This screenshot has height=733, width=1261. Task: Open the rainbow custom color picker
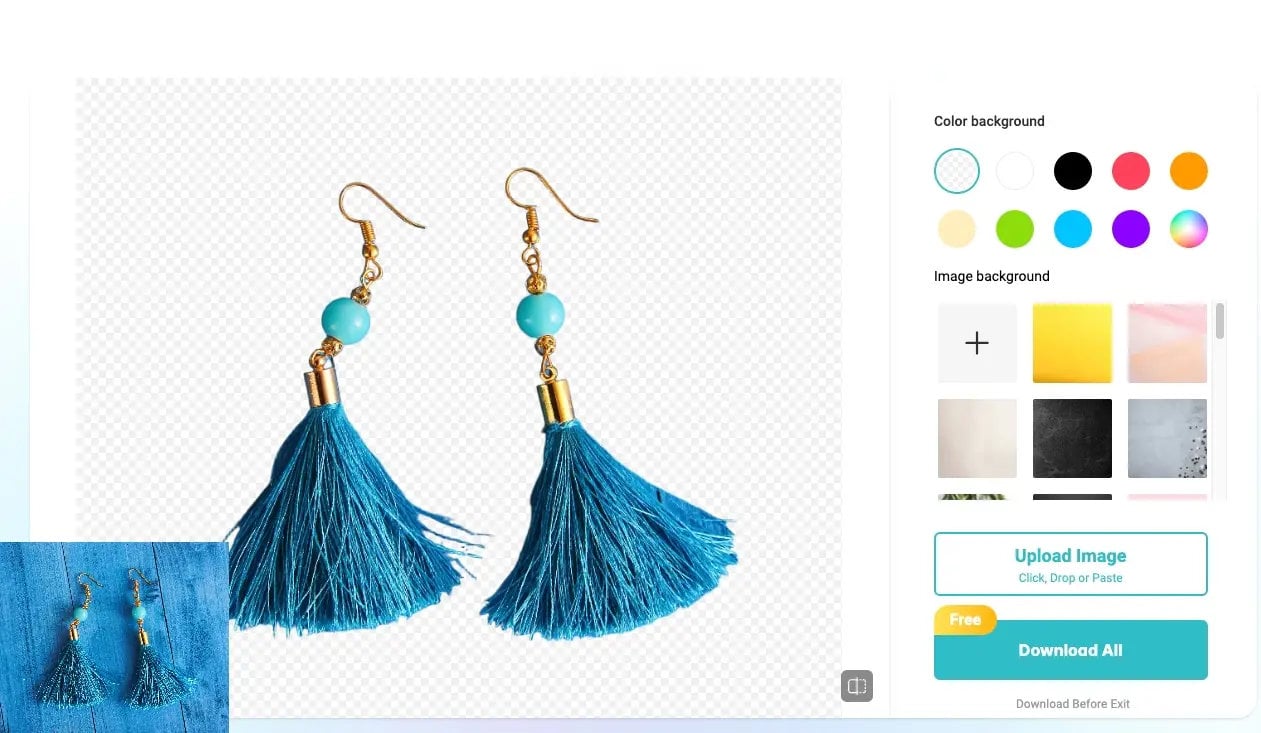(x=1188, y=229)
